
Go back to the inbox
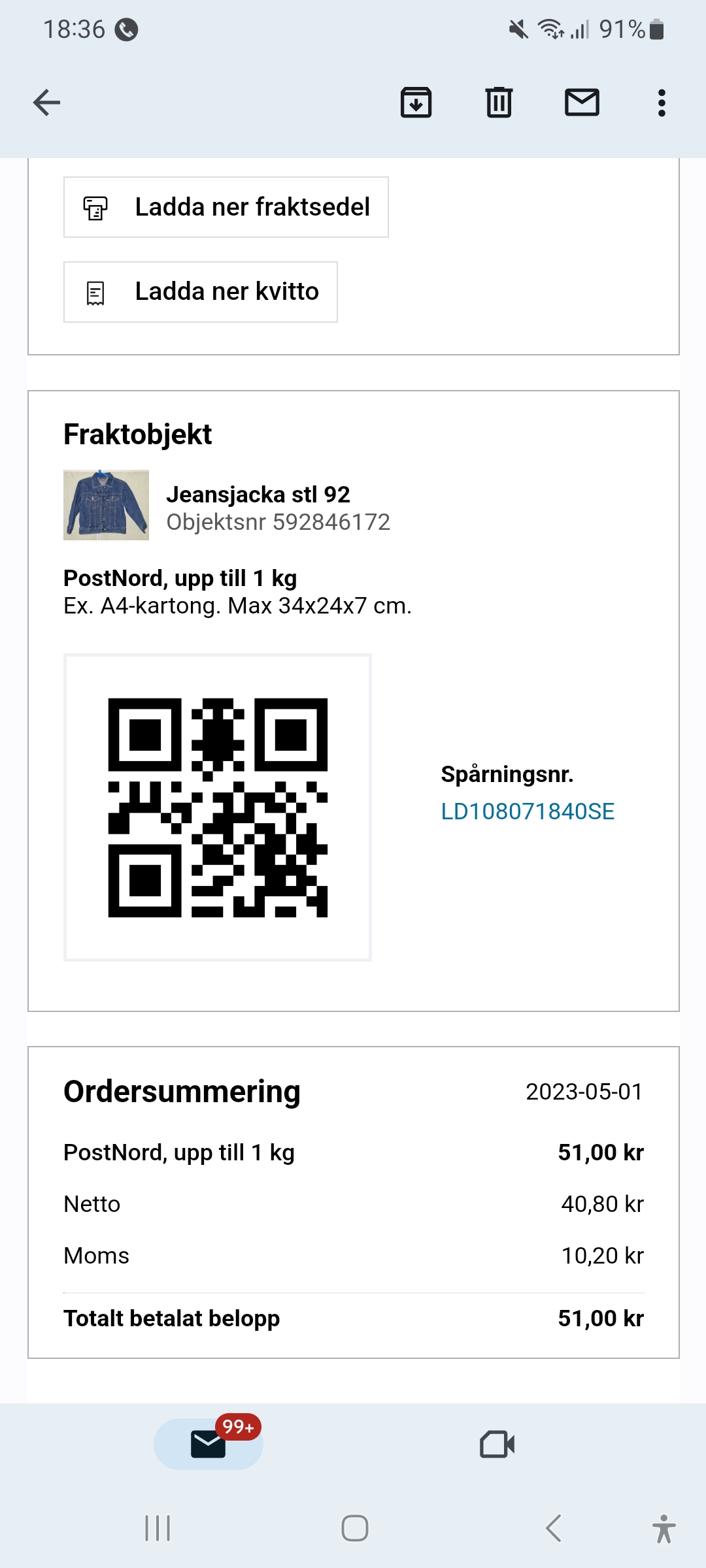46,103
